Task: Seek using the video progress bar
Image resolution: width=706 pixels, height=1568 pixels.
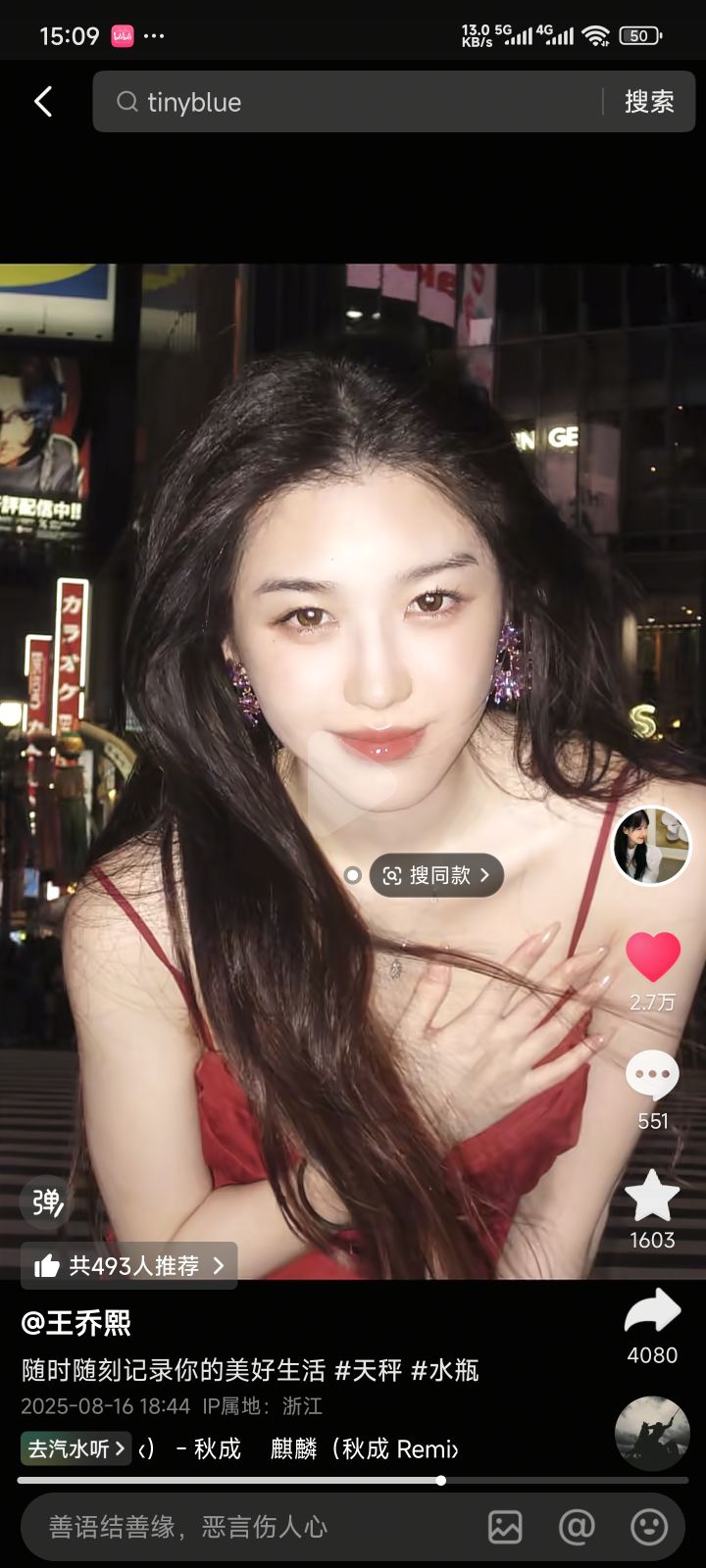Action: tap(353, 1480)
